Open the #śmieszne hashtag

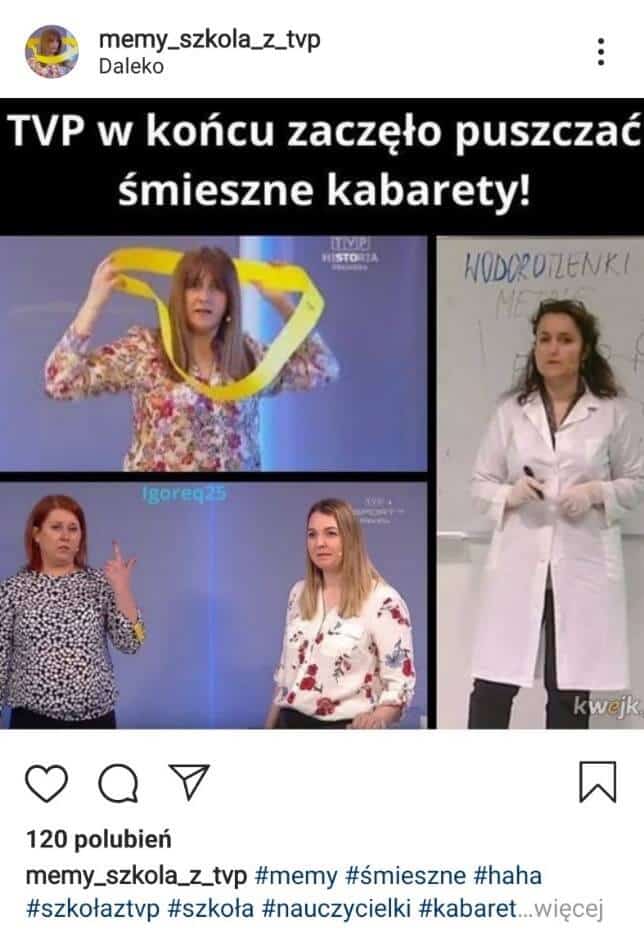(x=405, y=876)
